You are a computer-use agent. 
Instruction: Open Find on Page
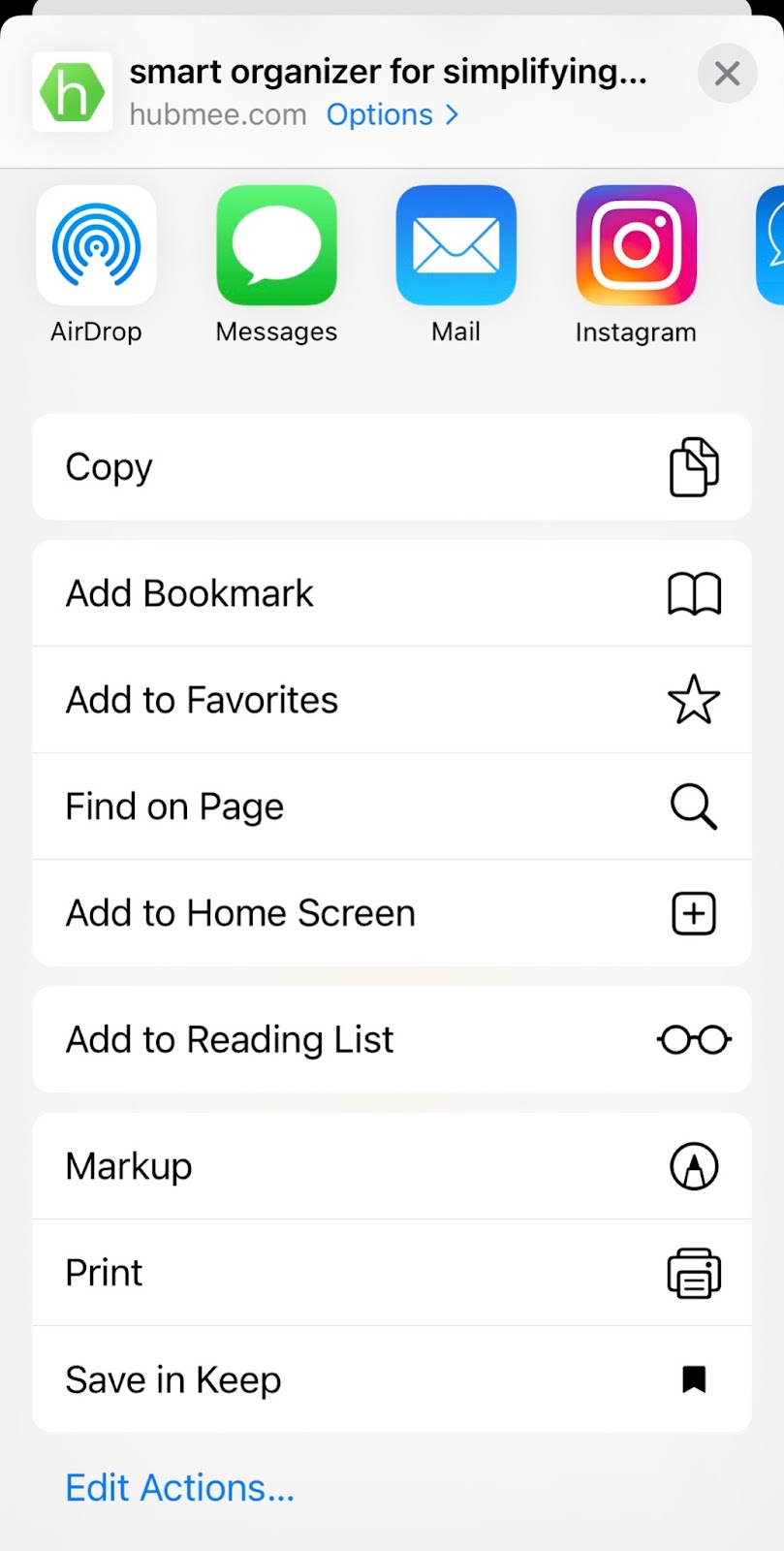392,807
